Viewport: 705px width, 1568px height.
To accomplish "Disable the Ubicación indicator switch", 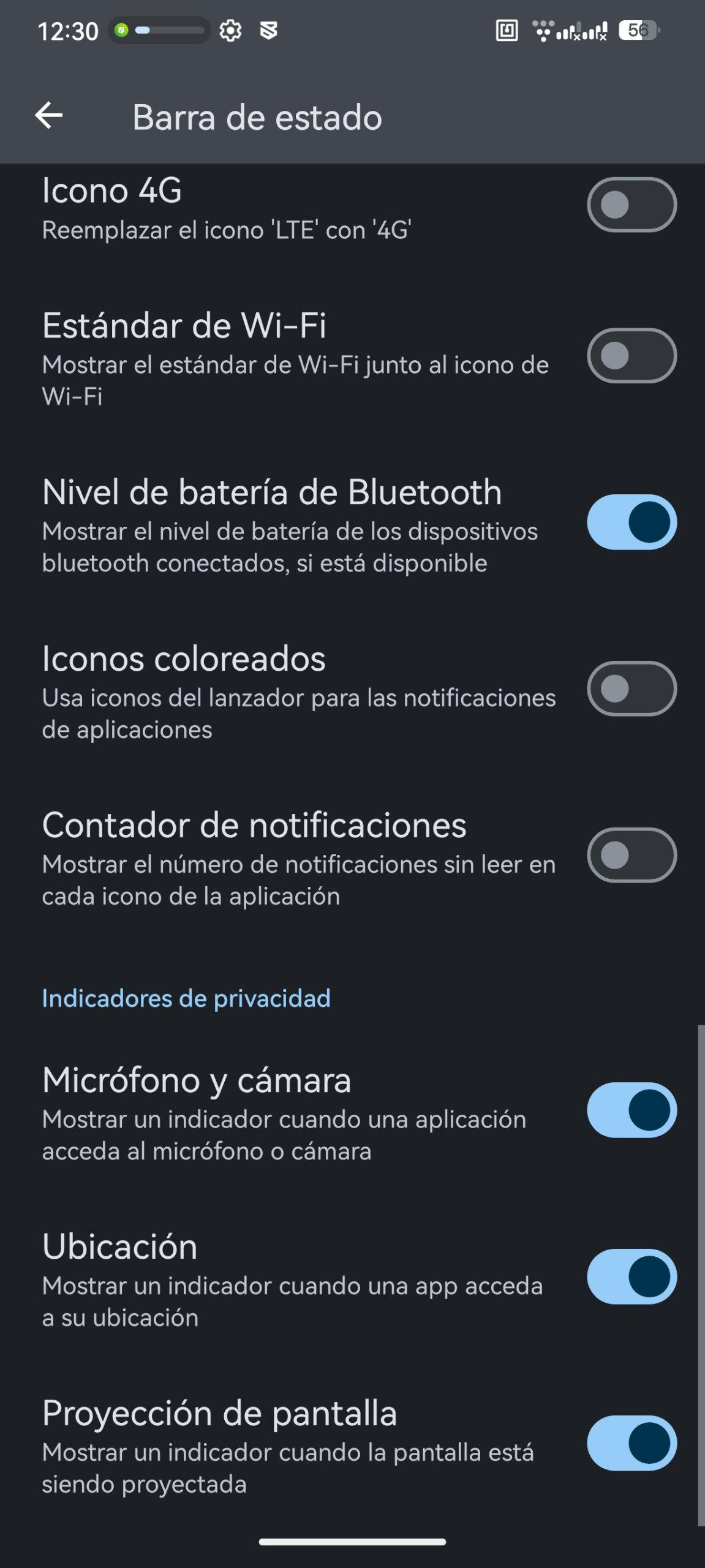I will [631, 1276].
